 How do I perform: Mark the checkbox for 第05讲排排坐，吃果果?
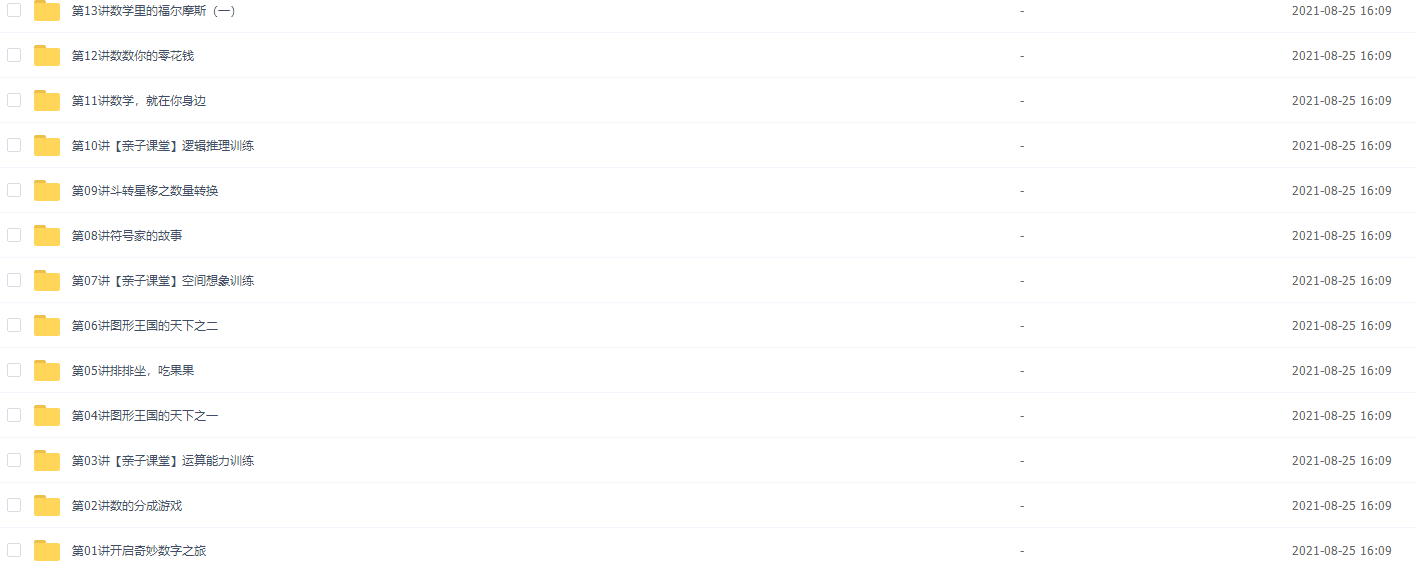pyautogui.click(x=14, y=370)
